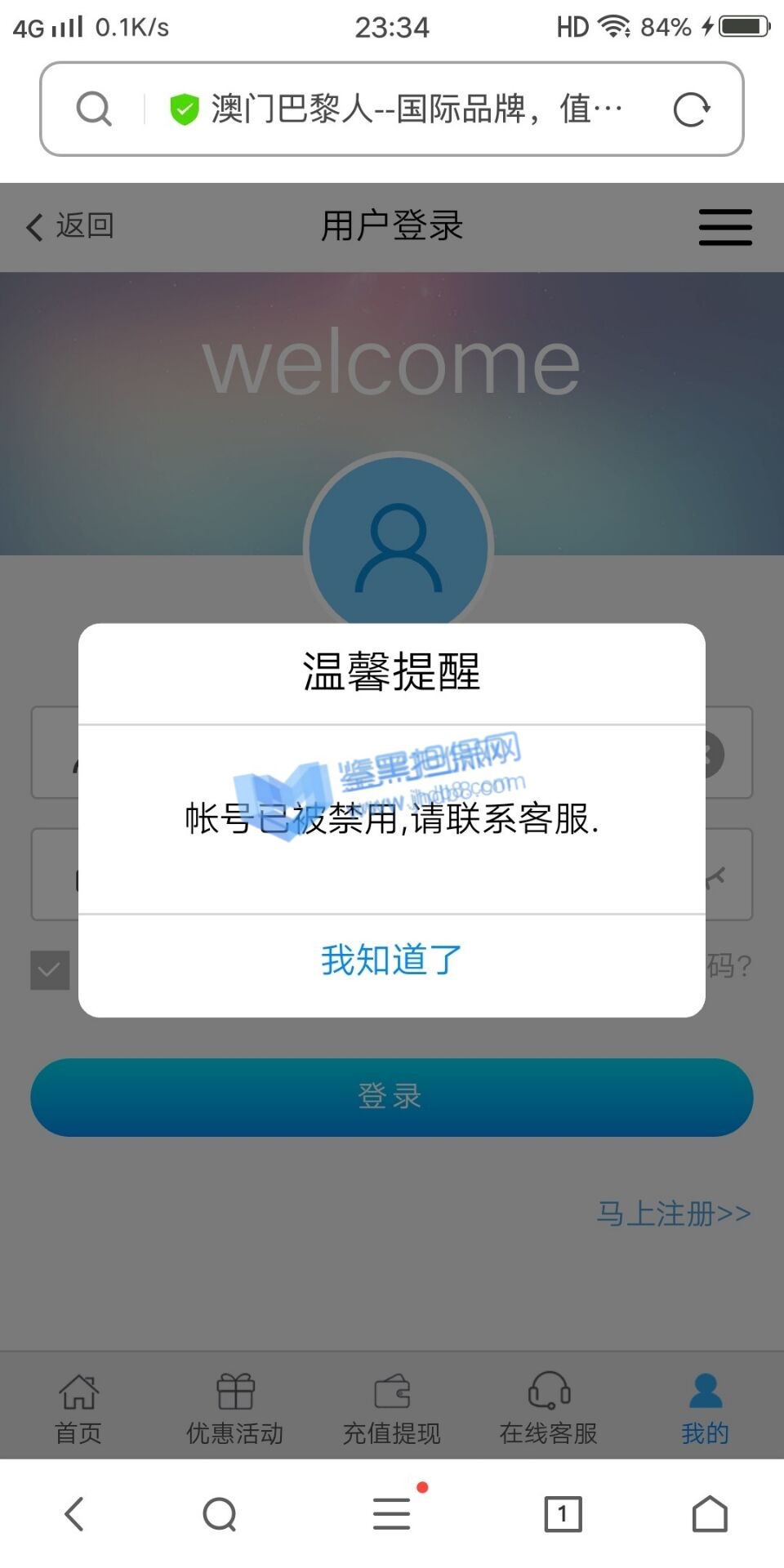
Task: Toggle the remember checkbox
Action: (50, 970)
